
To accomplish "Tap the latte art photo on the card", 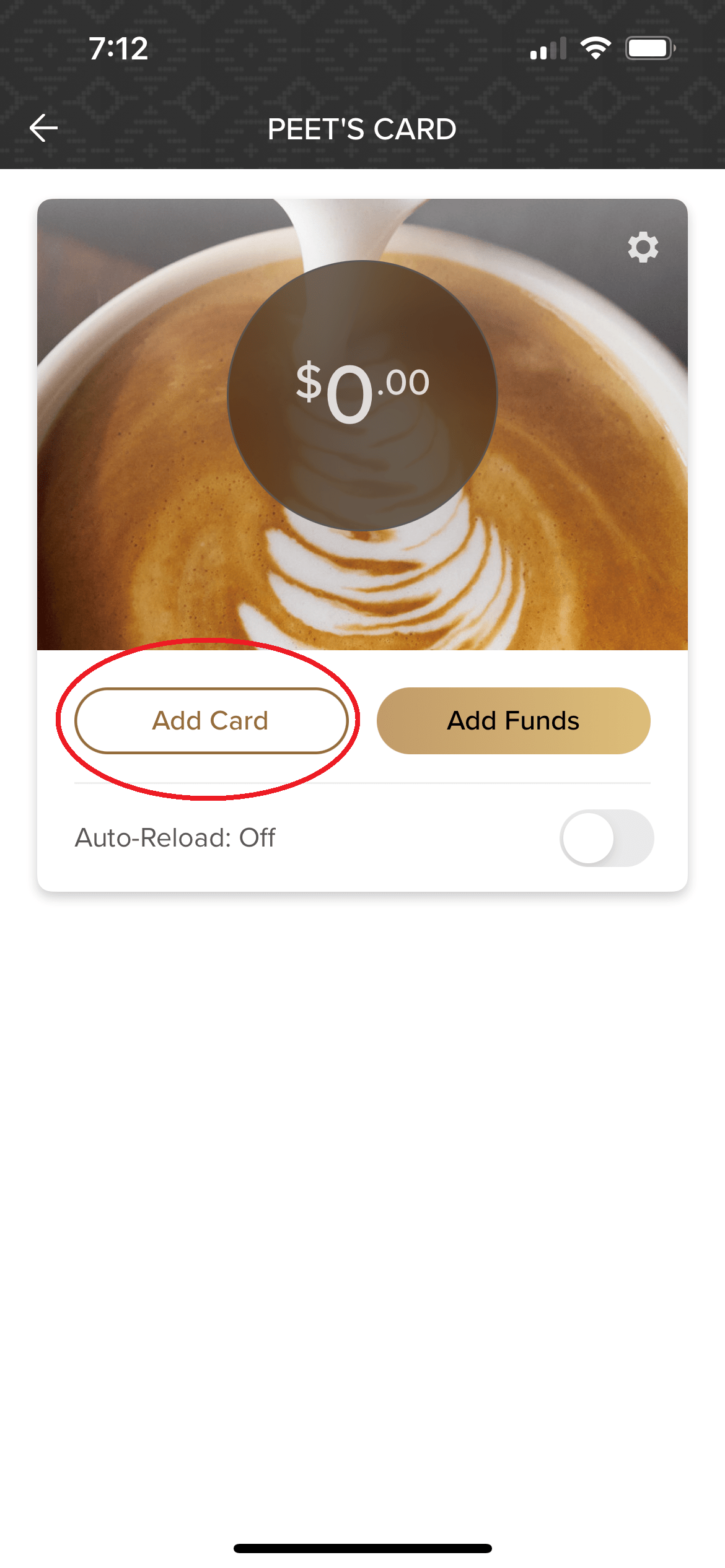I will pyautogui.click(x=155, y=557).
